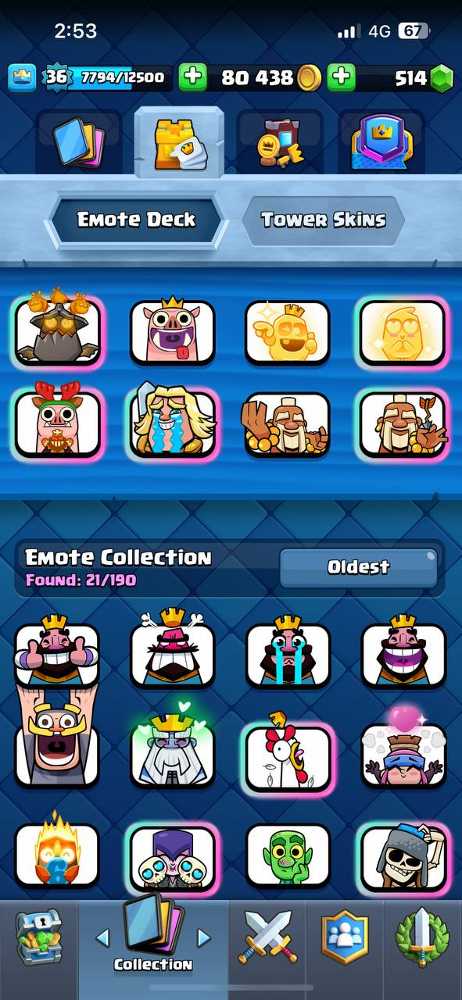Image resolution: width=462 pixels, height=1000 pixels.
Task: Select the king pig emote in deck
Action: point(173,332)
